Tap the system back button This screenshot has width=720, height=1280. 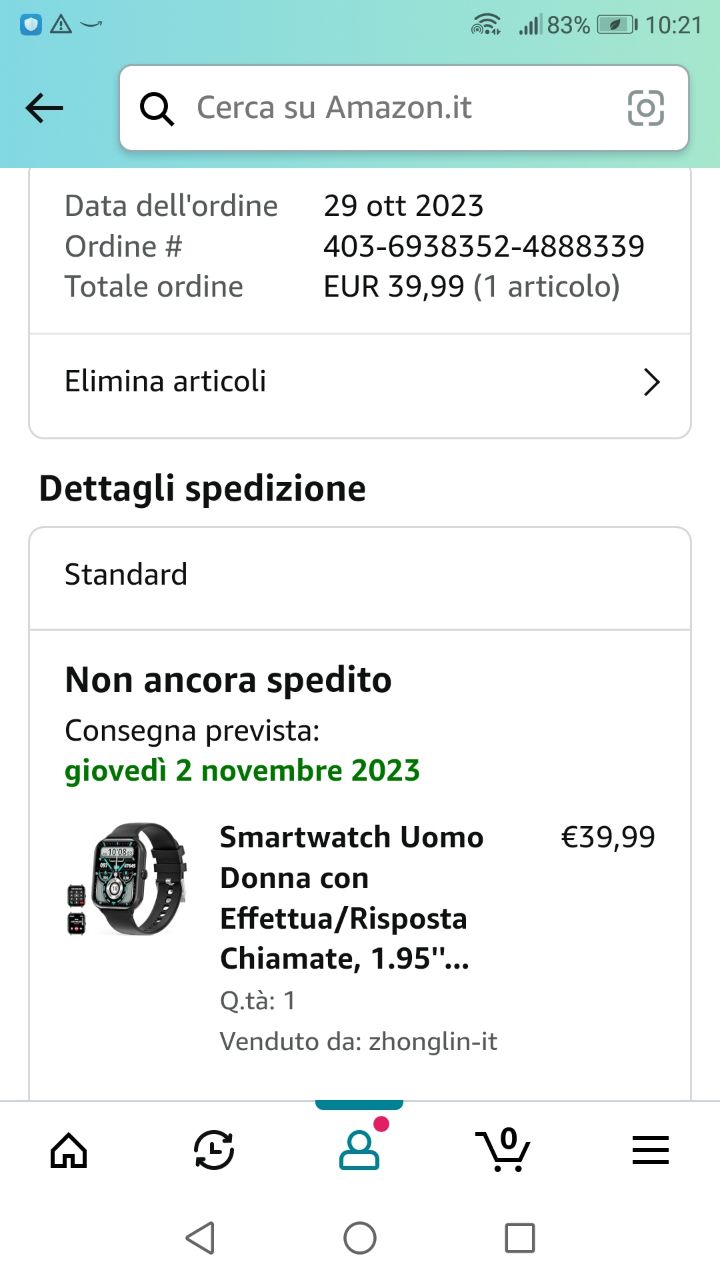tap(200, 1238)
